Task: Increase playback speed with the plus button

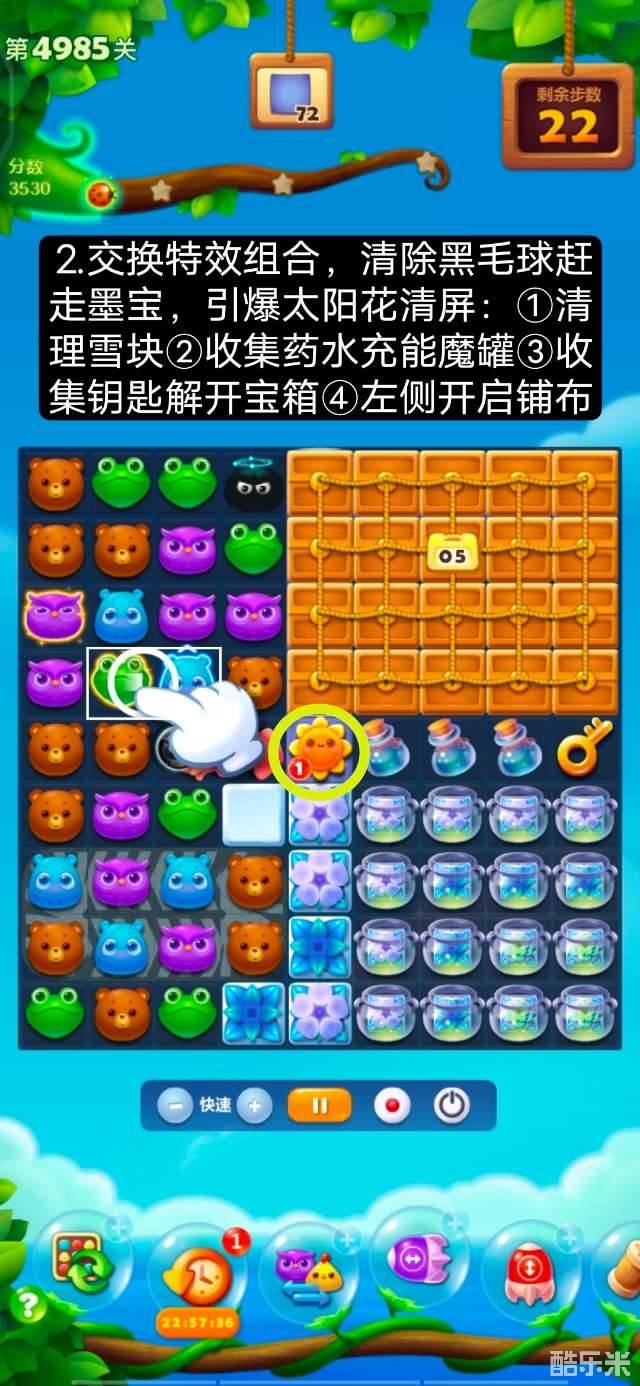Action: 254,1106
